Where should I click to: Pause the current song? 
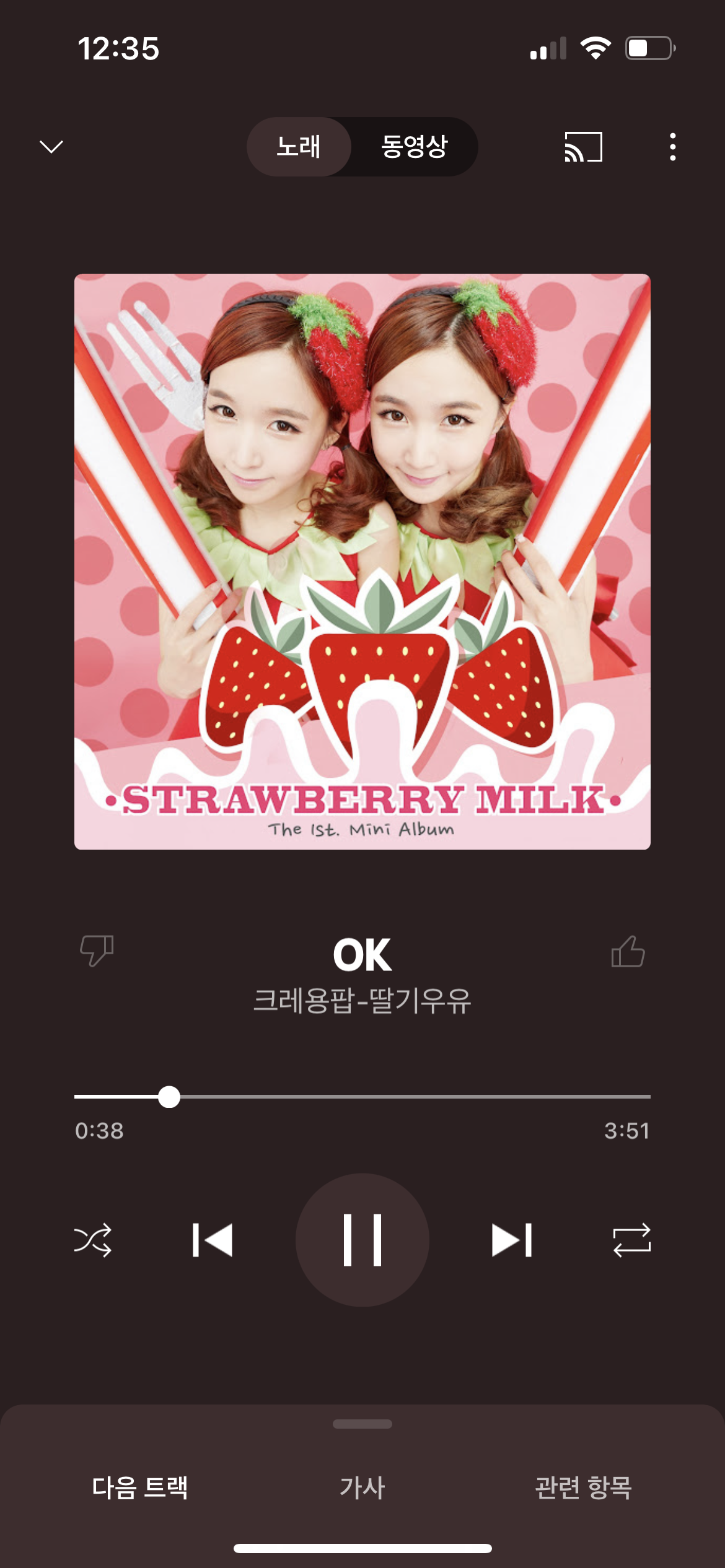[362, 1240]
